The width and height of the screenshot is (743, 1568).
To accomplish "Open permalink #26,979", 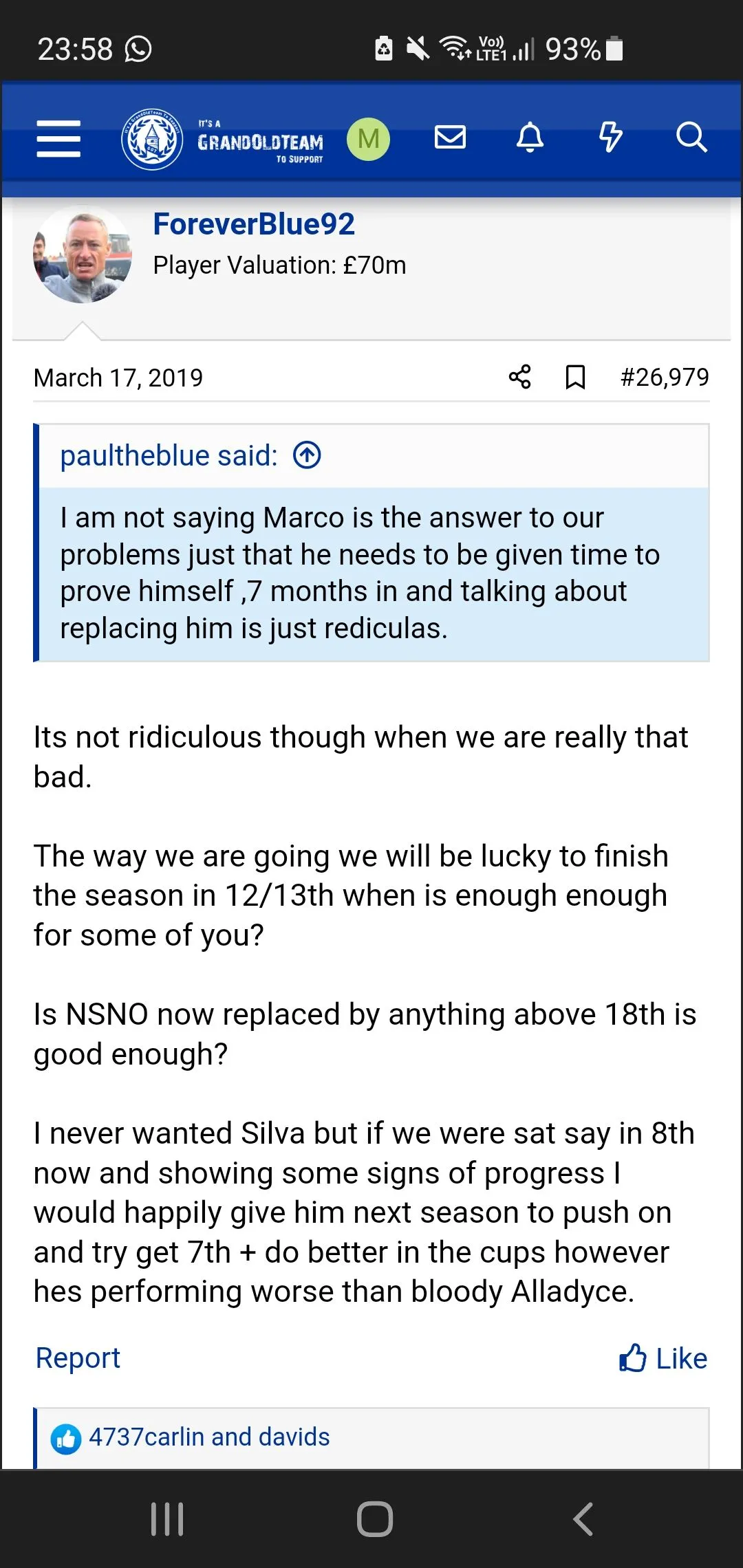I will (664, 377).
